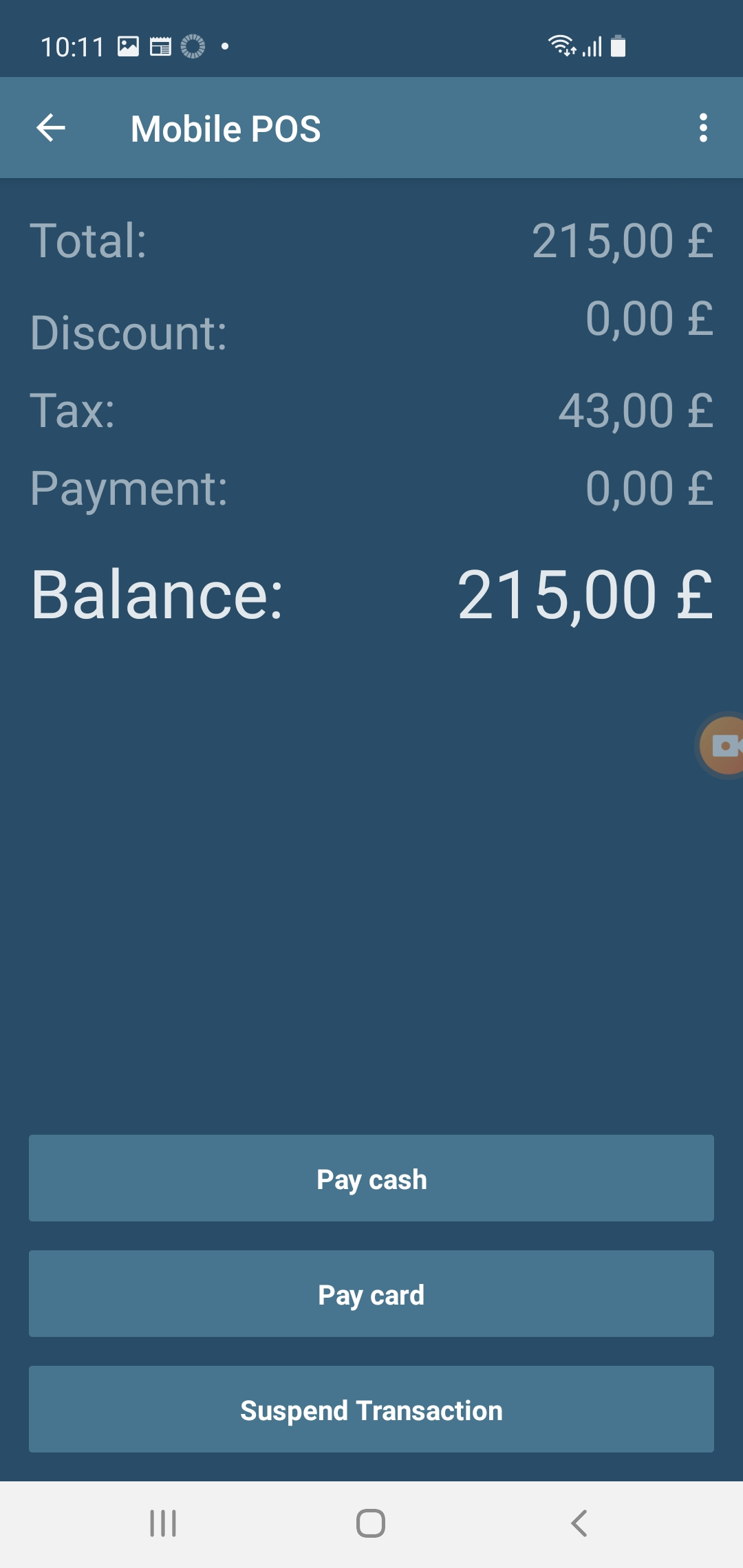
Task: Select the Pay card option
Action: coord(371,1294)
